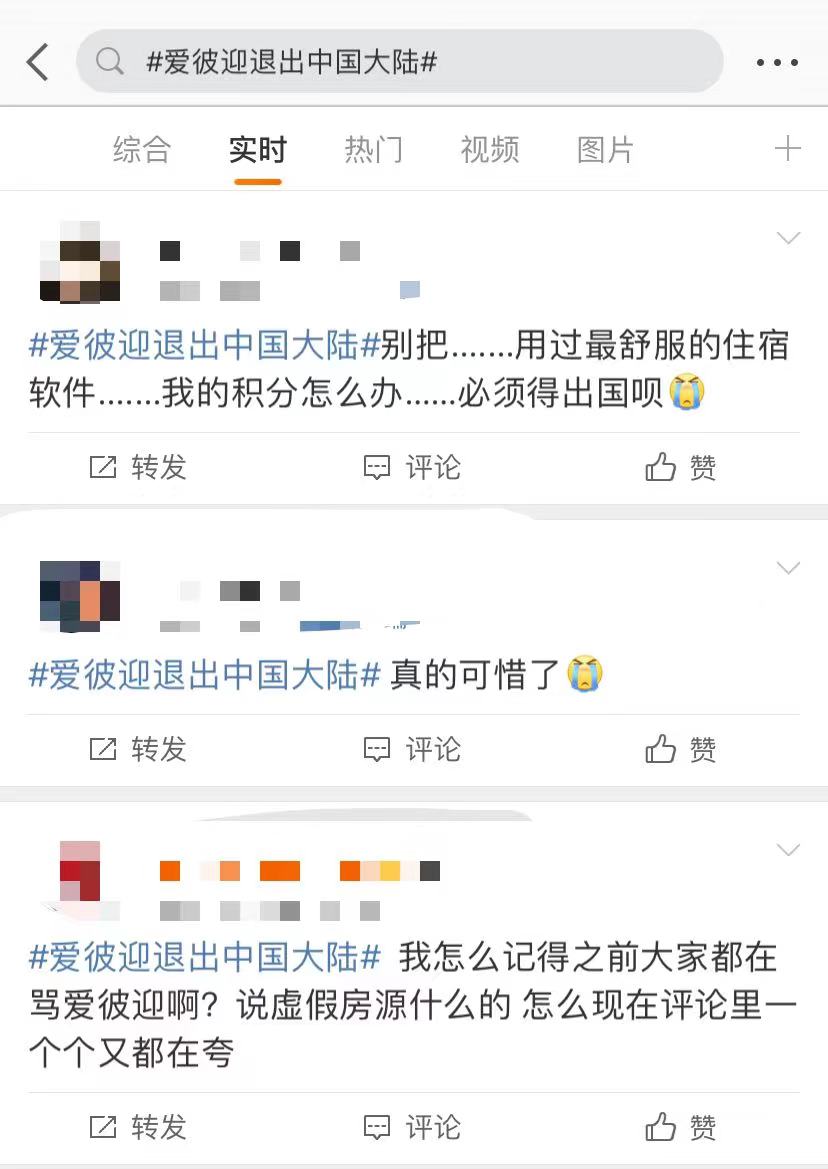Viewport: 828px width, 1169px height.
Task: Tap the plus icon to add a channel
Action: [x=789, y=150]
